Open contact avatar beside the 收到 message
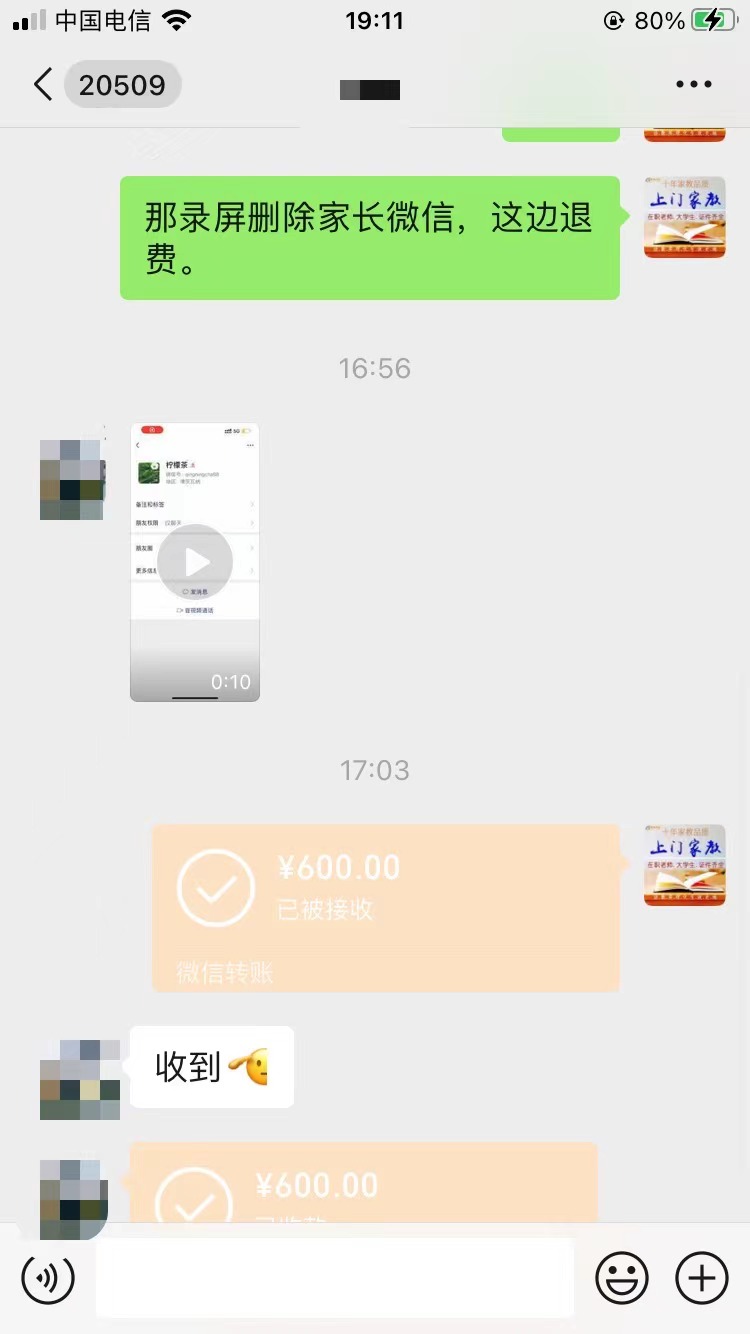Image resolution: width=750 pixels, height=1334 pixels. coord(79,1079)
